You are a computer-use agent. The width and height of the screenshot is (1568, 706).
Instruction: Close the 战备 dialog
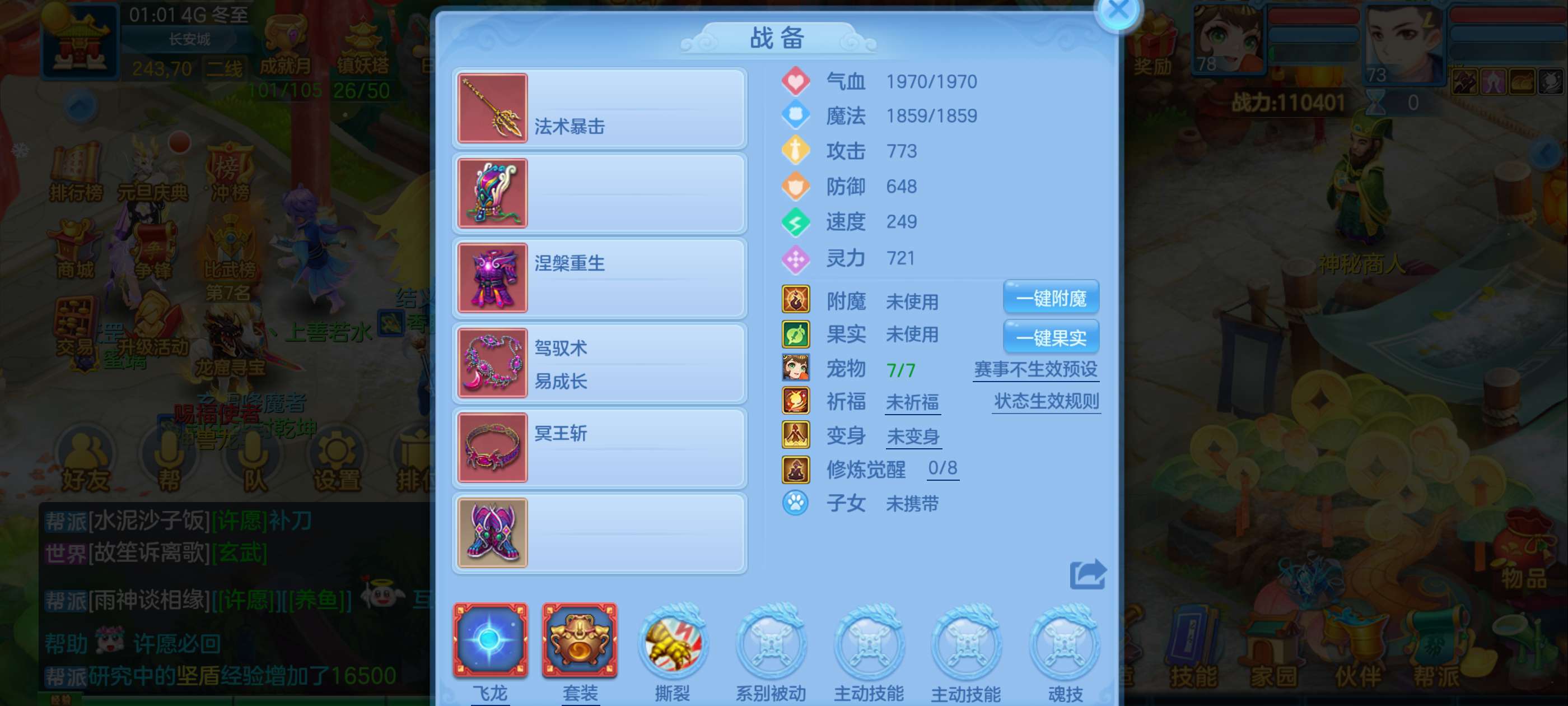coord(1118,10)
